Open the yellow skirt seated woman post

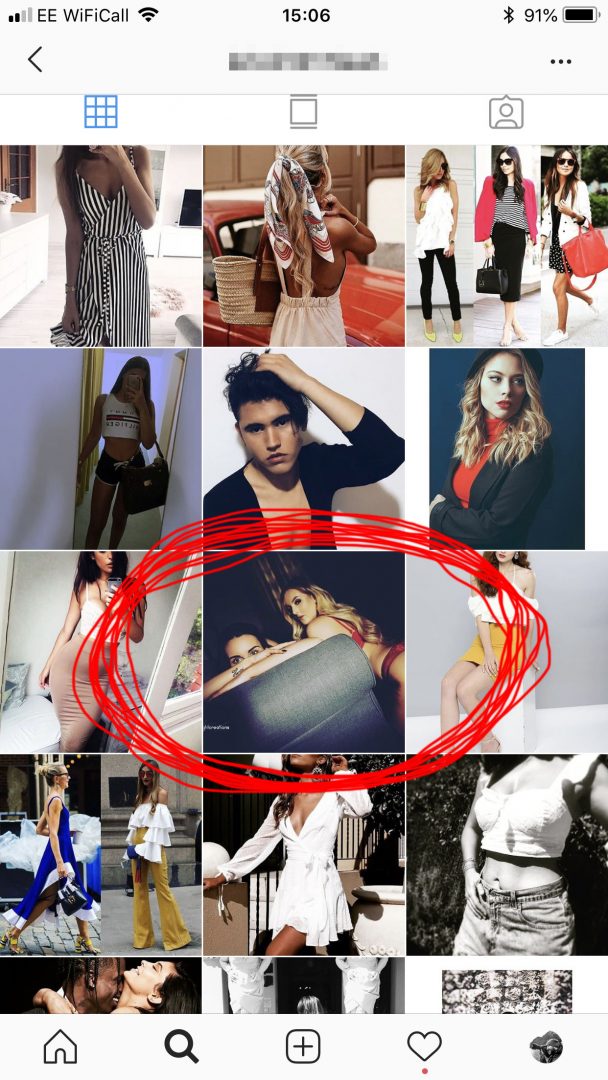(507, 652)
